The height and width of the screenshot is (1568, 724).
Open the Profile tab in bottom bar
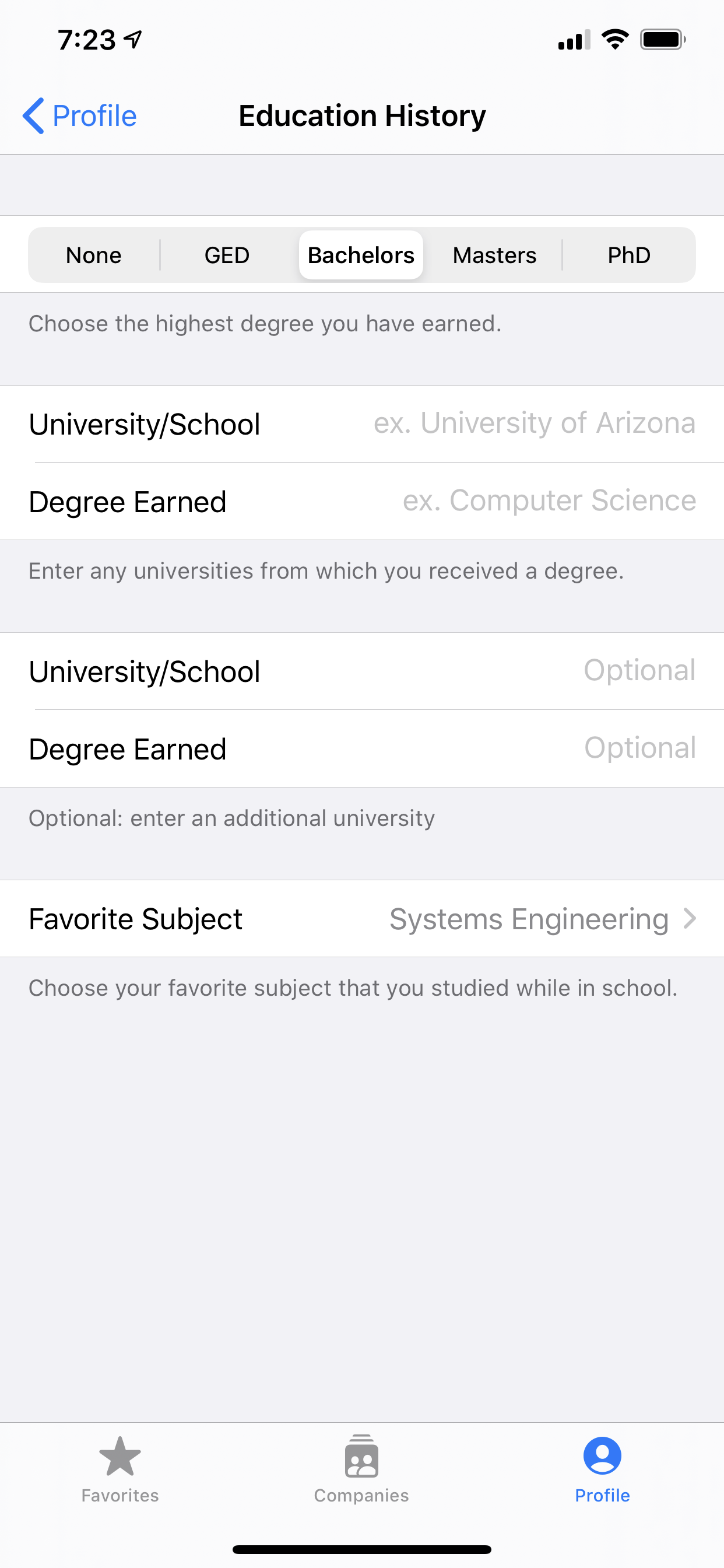point(602,1469)
